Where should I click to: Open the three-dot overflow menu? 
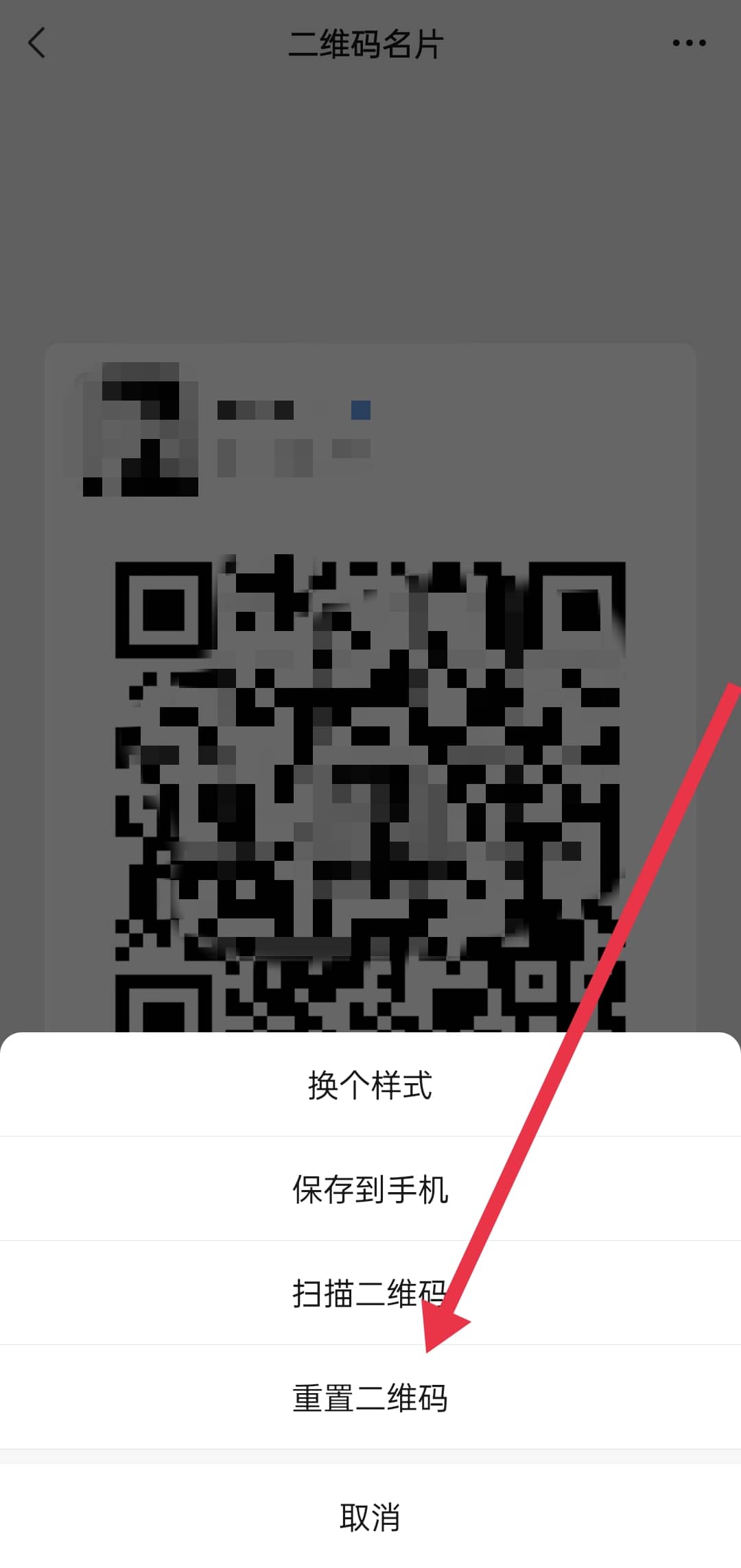[x=689, y=43]
